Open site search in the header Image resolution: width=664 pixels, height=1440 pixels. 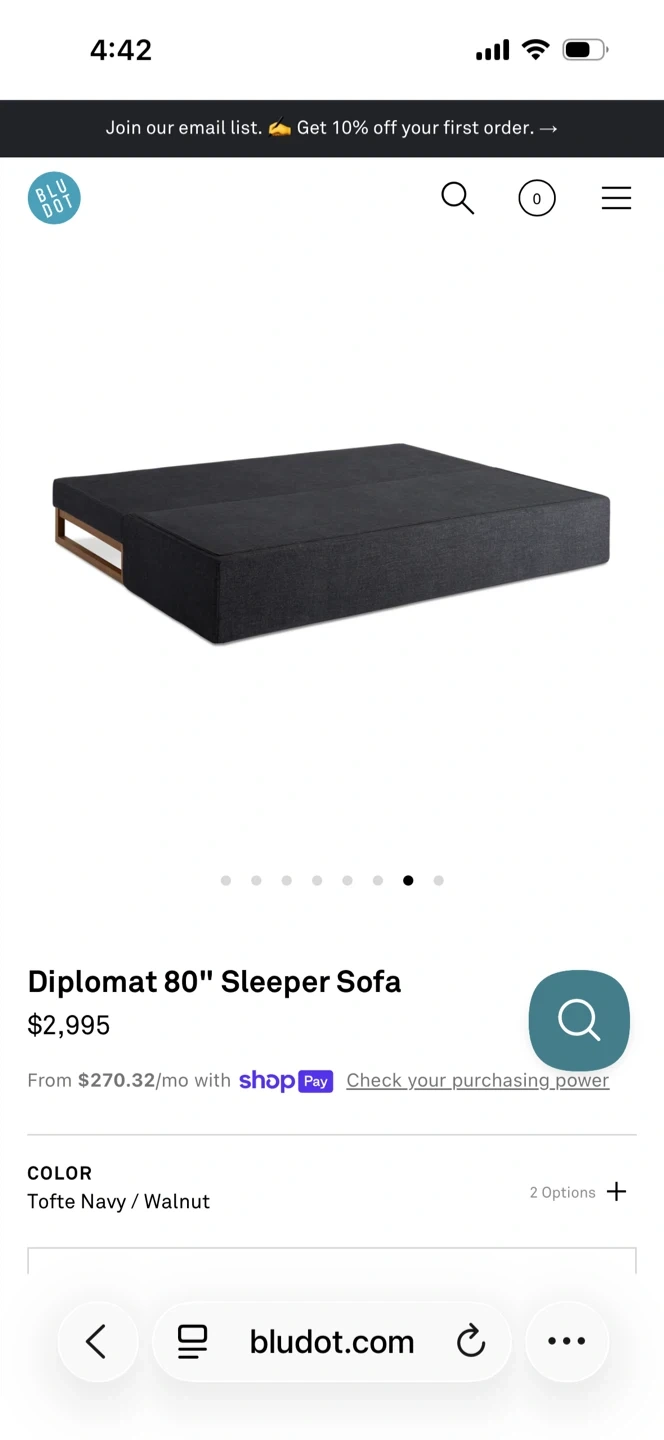[x=457, y=198]
